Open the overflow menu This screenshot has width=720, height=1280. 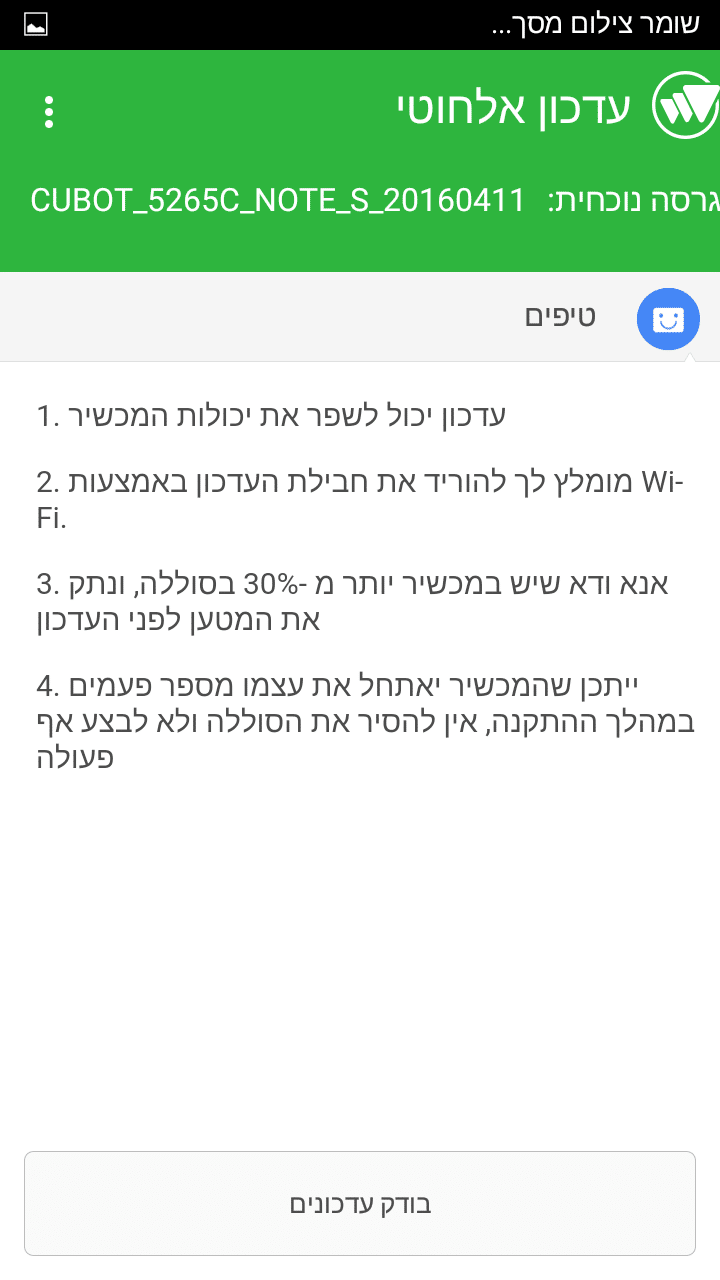click(48, 111)
